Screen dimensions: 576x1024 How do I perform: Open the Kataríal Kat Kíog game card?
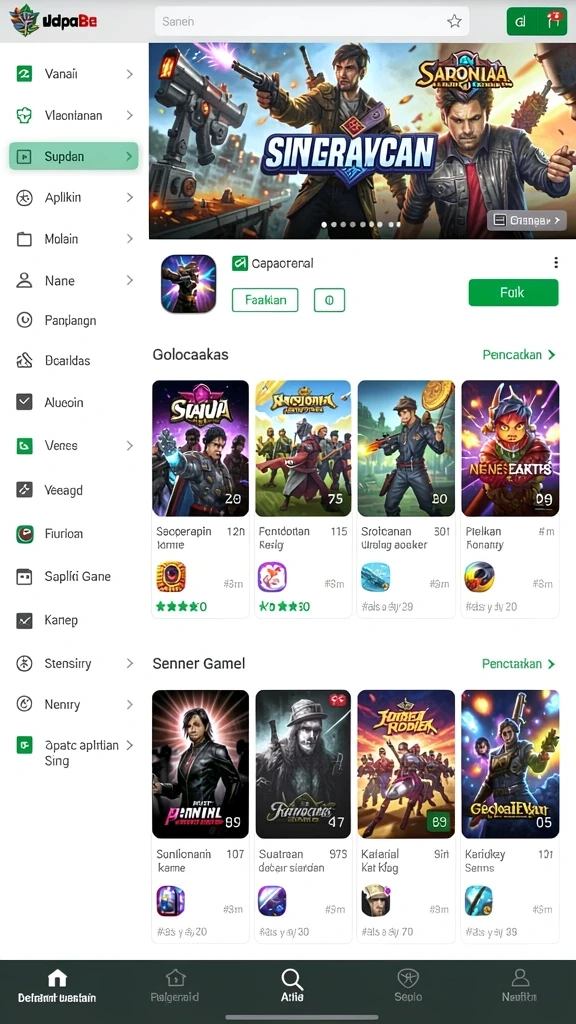click(406, 816)
